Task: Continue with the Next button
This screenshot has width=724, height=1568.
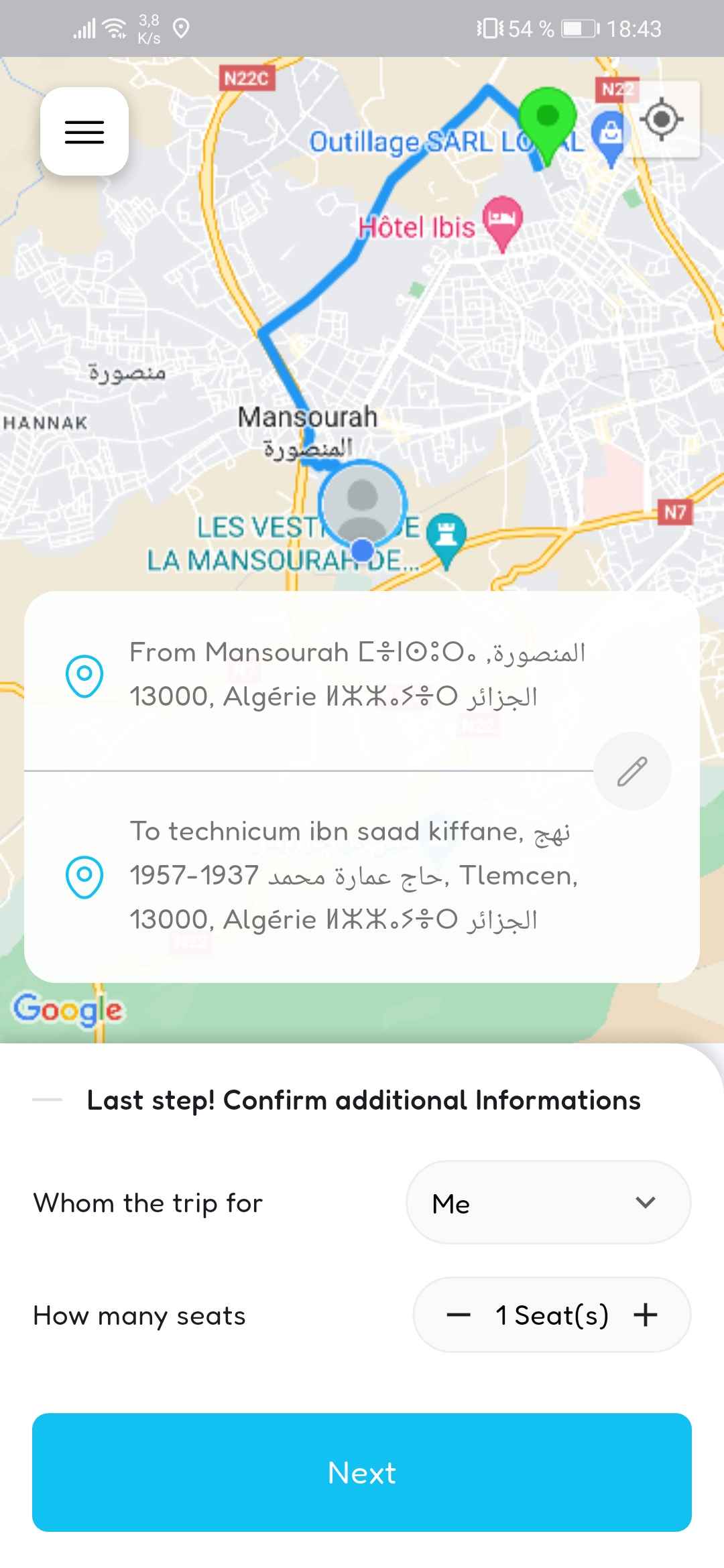Action: coord(362,1472)
